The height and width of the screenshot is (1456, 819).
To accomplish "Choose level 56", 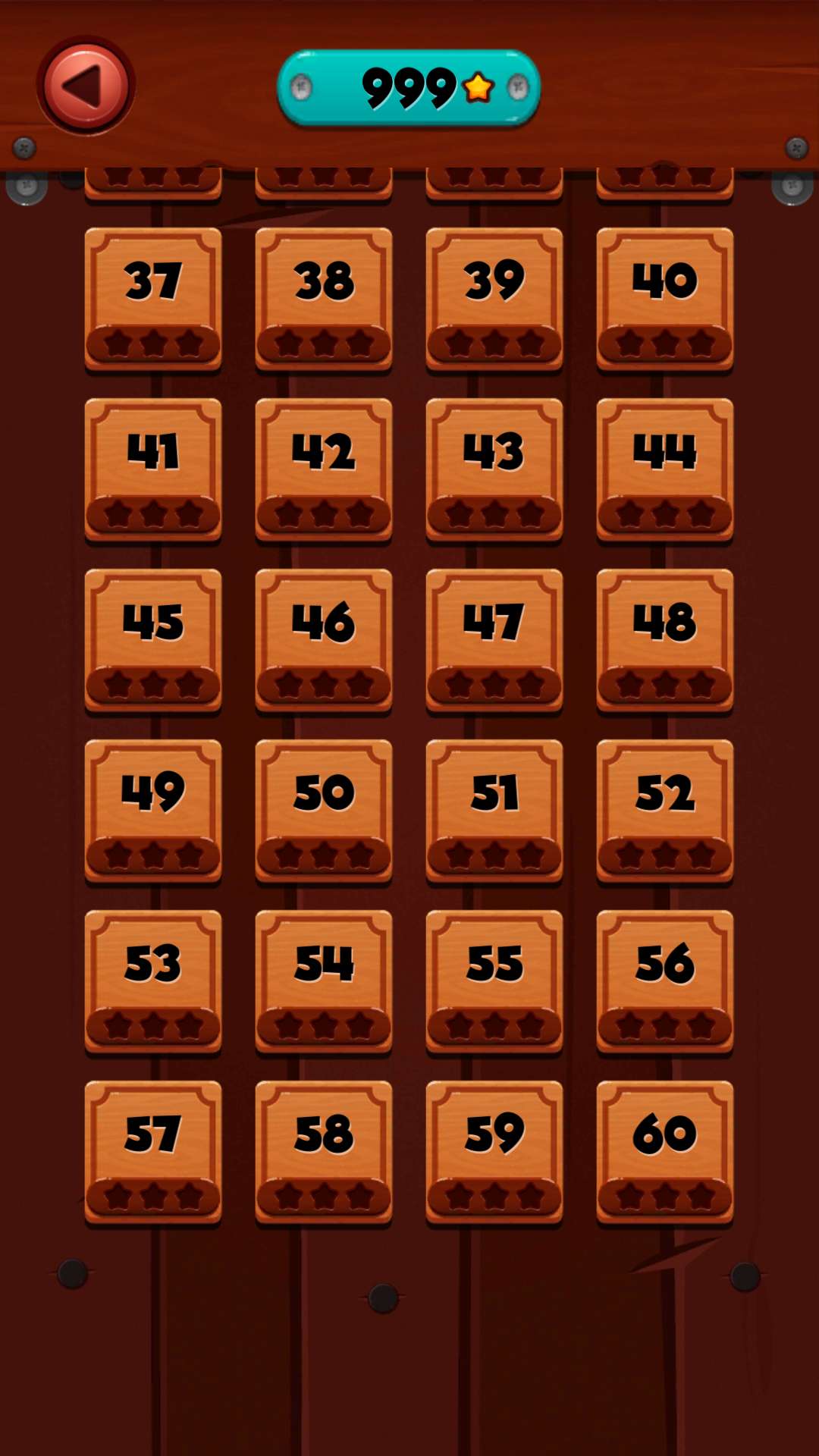I will click(665, 980).
